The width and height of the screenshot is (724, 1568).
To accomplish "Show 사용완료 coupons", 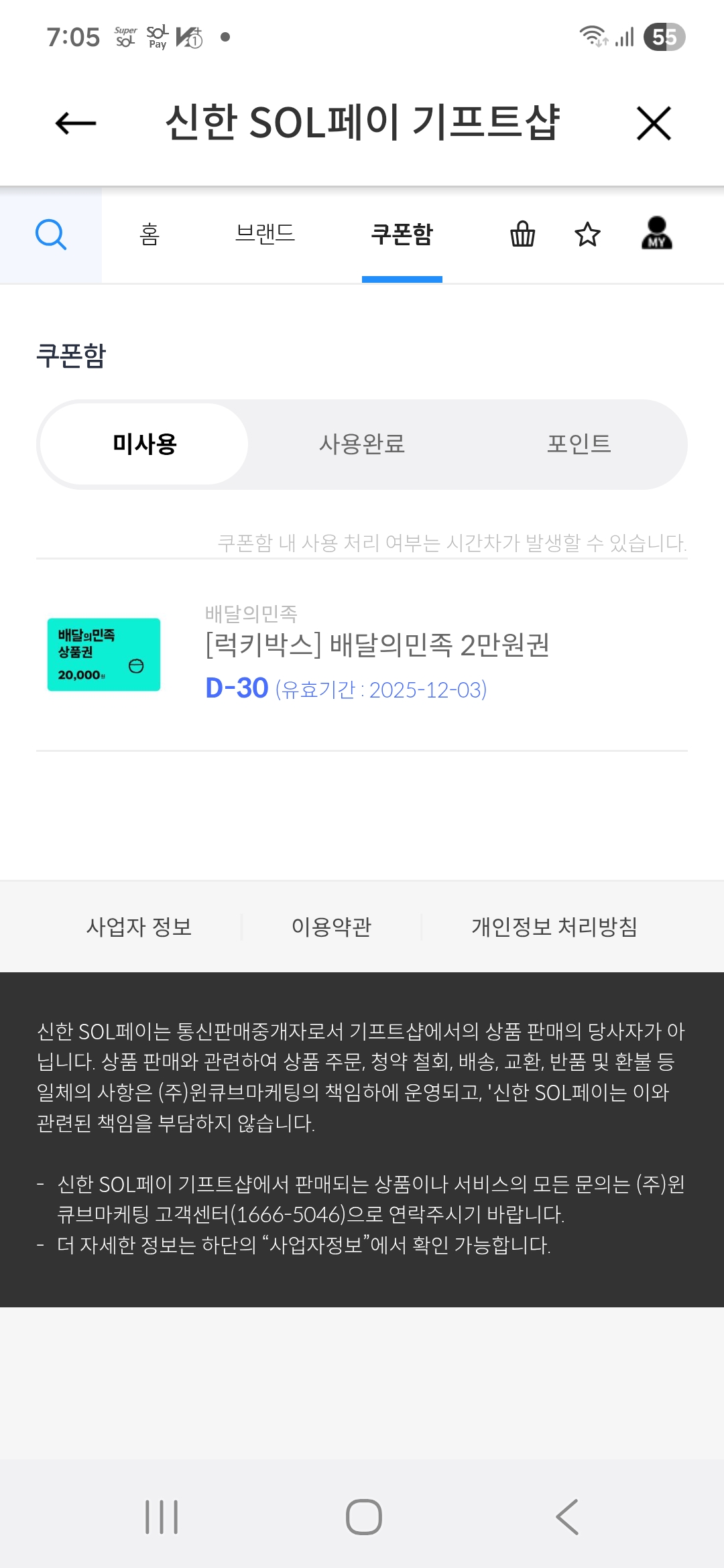I will pos(362,444).
